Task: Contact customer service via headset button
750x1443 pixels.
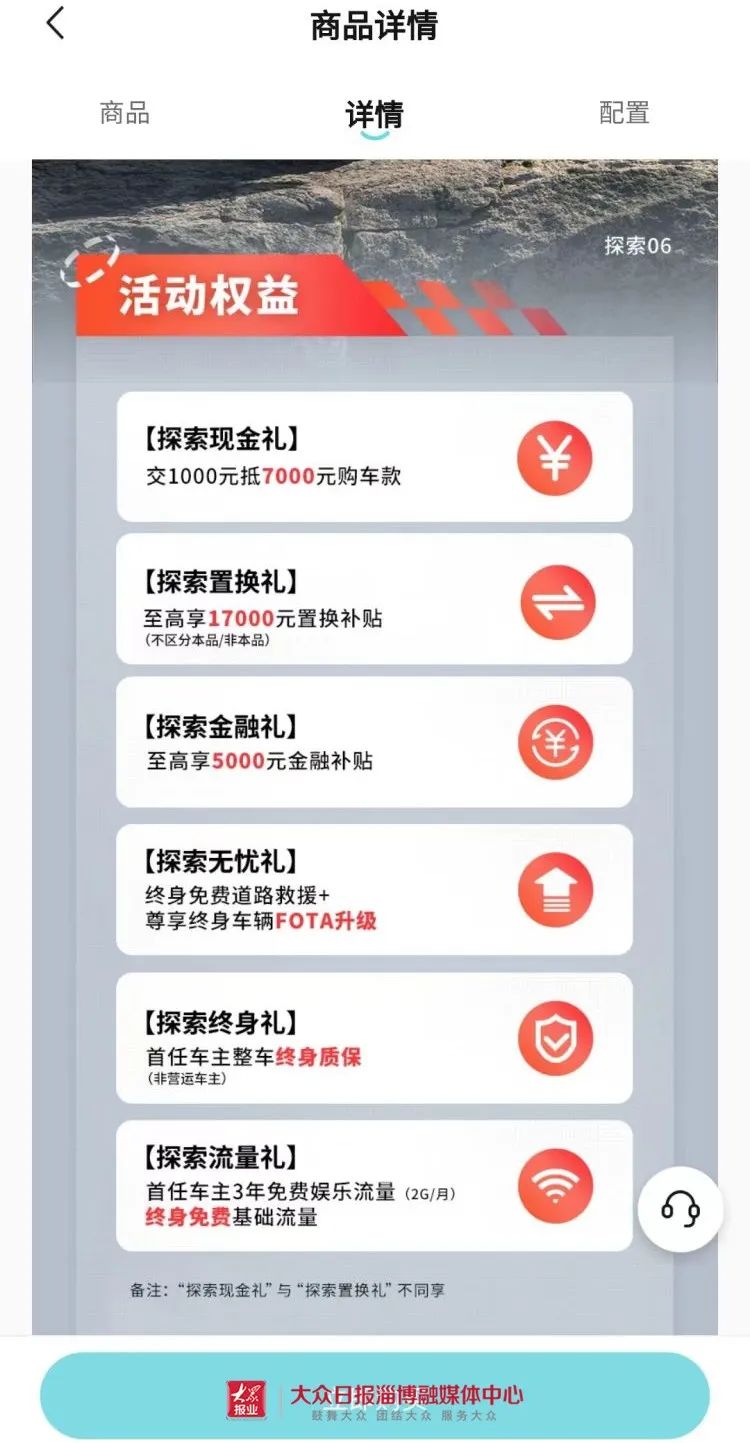Action: click(x=680, y=1209)
